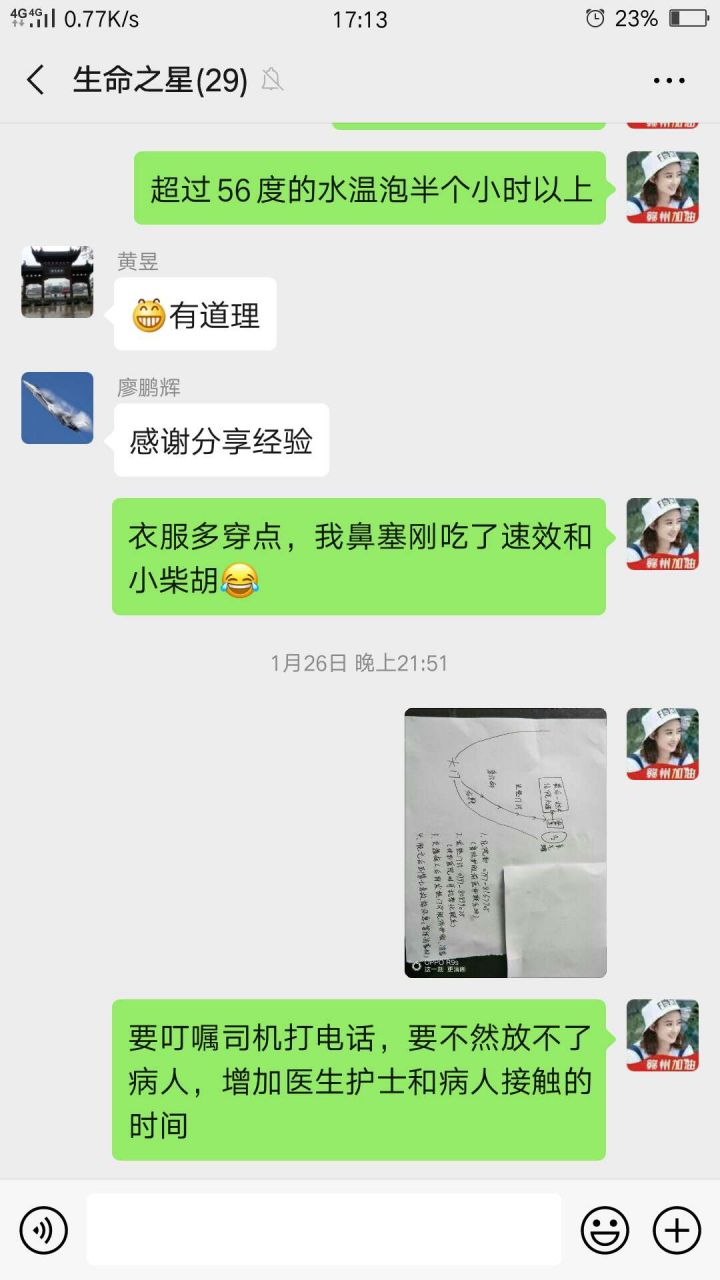Go back to the chat list

36,80
